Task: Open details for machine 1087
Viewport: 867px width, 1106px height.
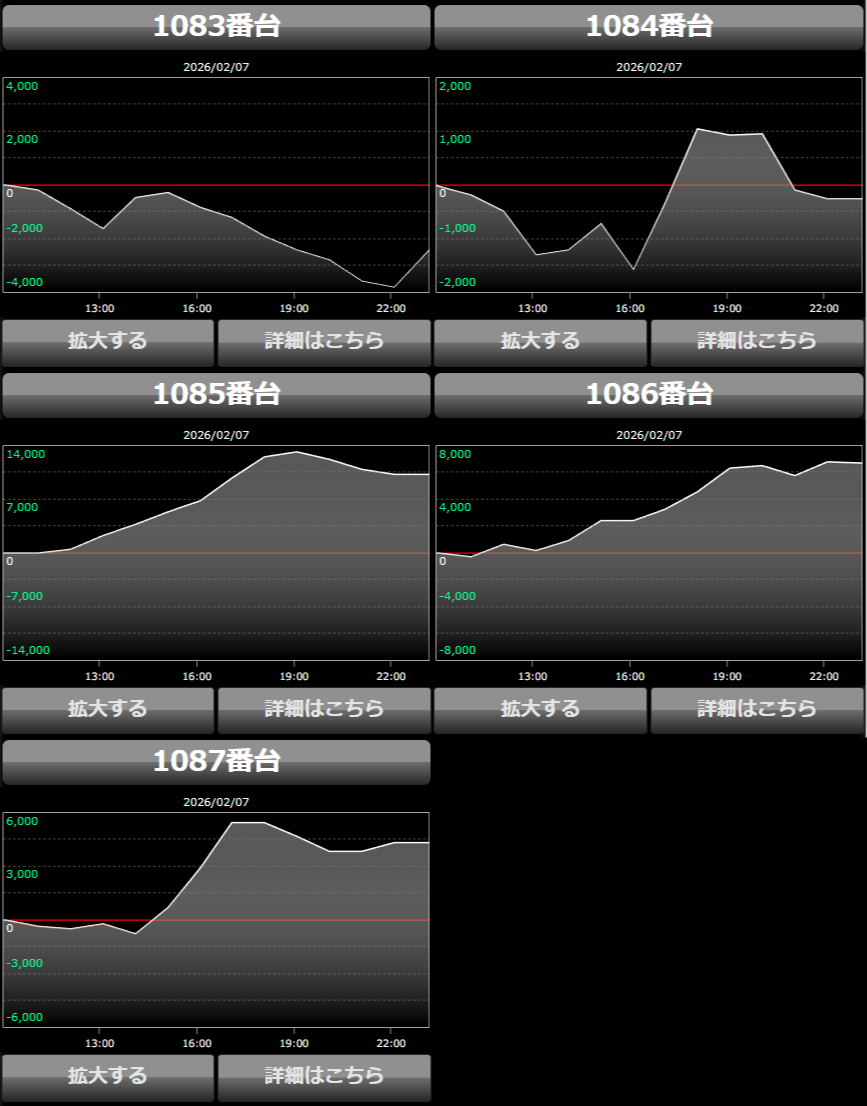Action: (324, 1077)
